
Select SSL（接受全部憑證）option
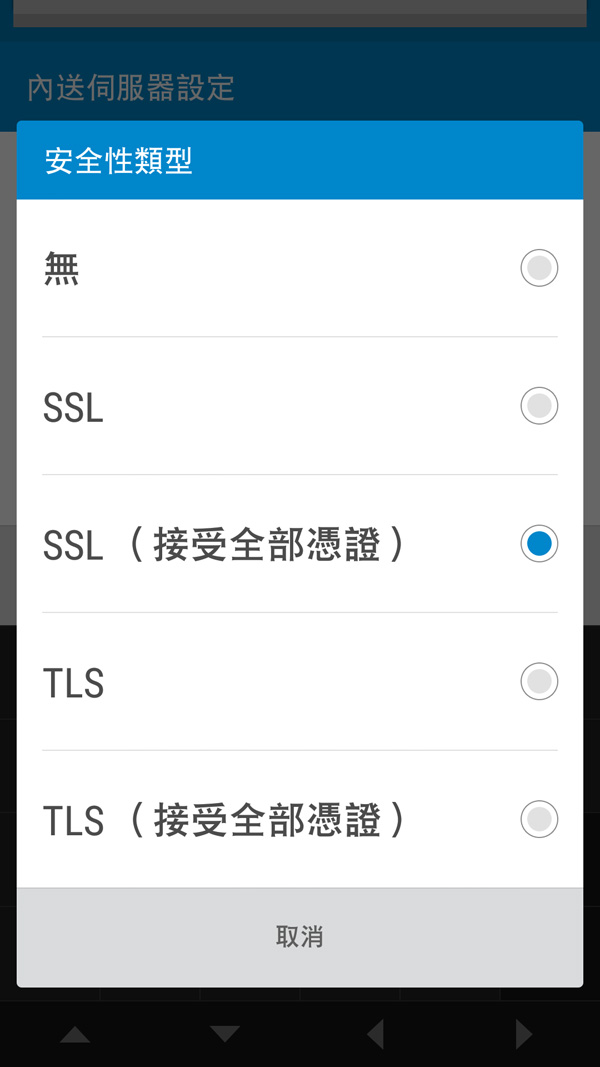click(x=300, y=544)
